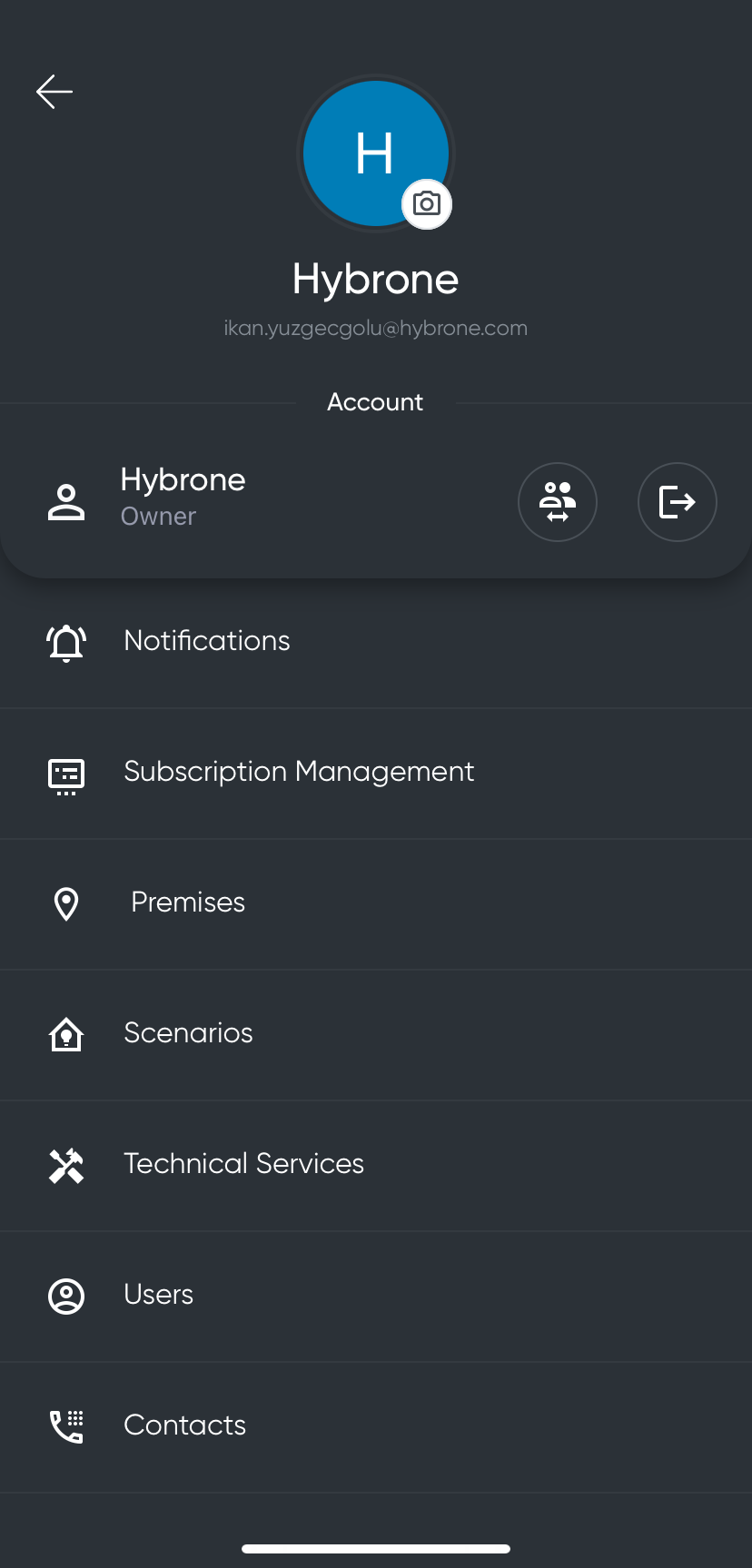Switch account using the people icon

pos(558,502)
